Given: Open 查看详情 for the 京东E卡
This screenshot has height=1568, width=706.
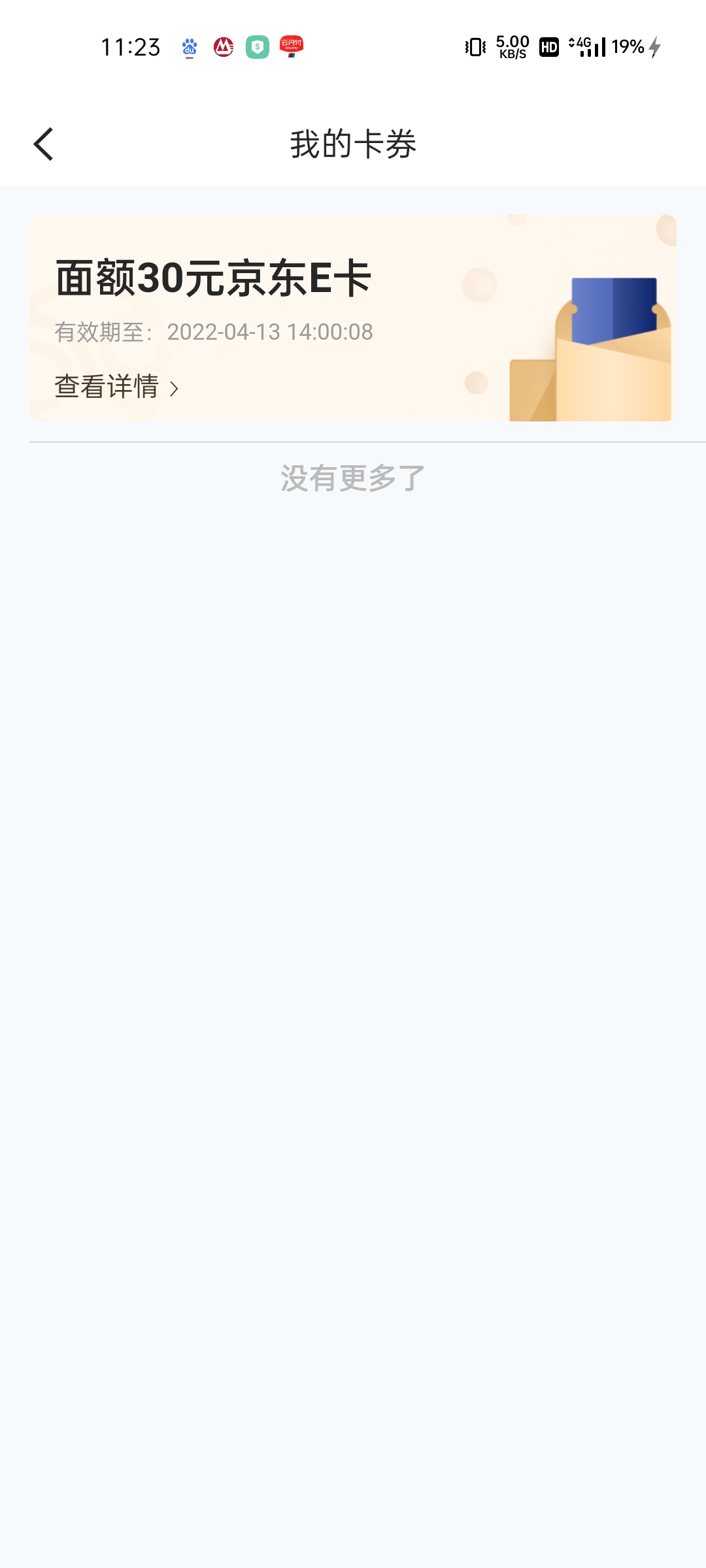Looking at the screenshot, I should coord(116,387).
